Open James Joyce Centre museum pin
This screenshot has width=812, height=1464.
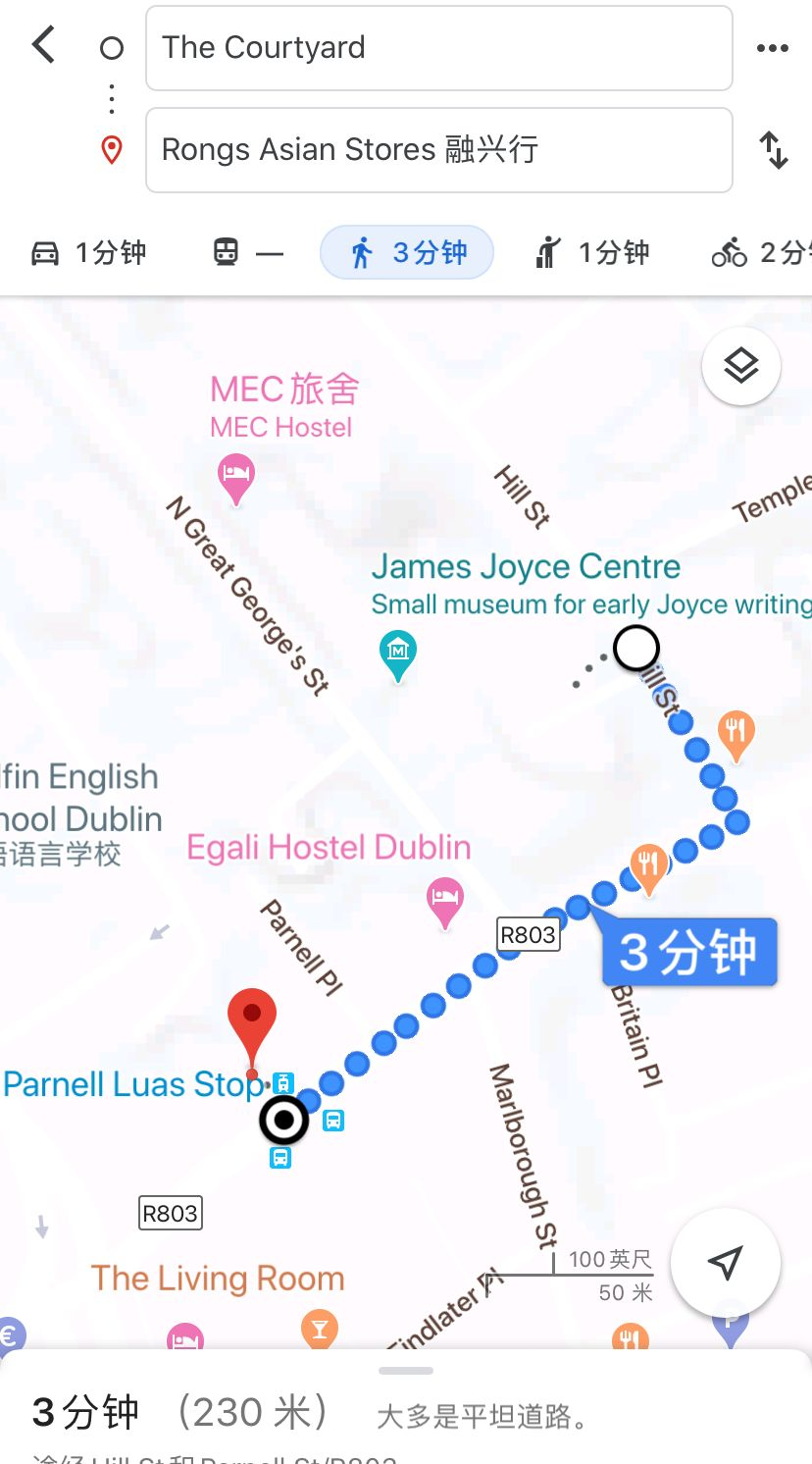[x=398, y=654]
